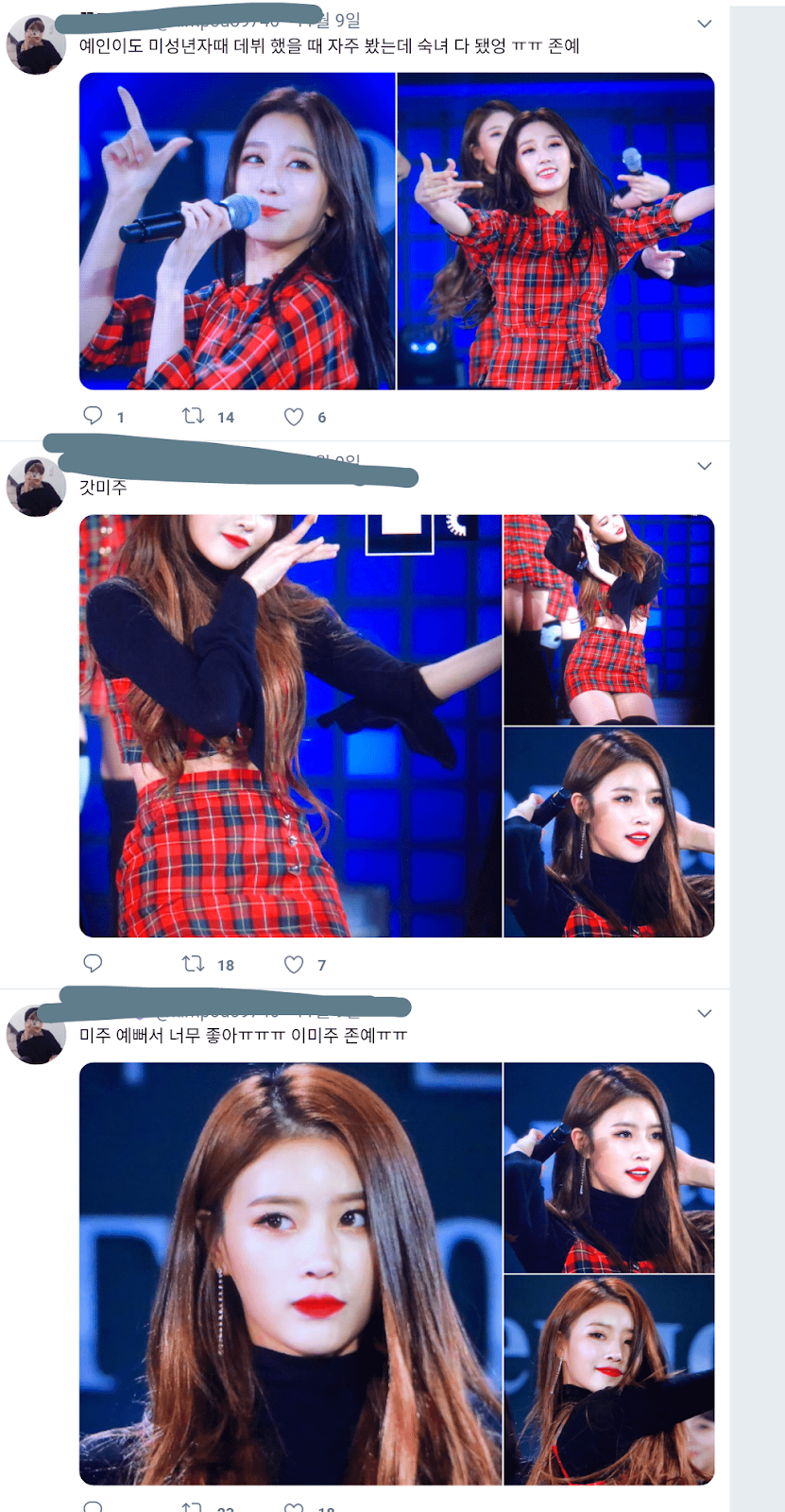785x1512 pixels.
Task: Reply to the first tweet about 예인
Action: pos(93,415)
